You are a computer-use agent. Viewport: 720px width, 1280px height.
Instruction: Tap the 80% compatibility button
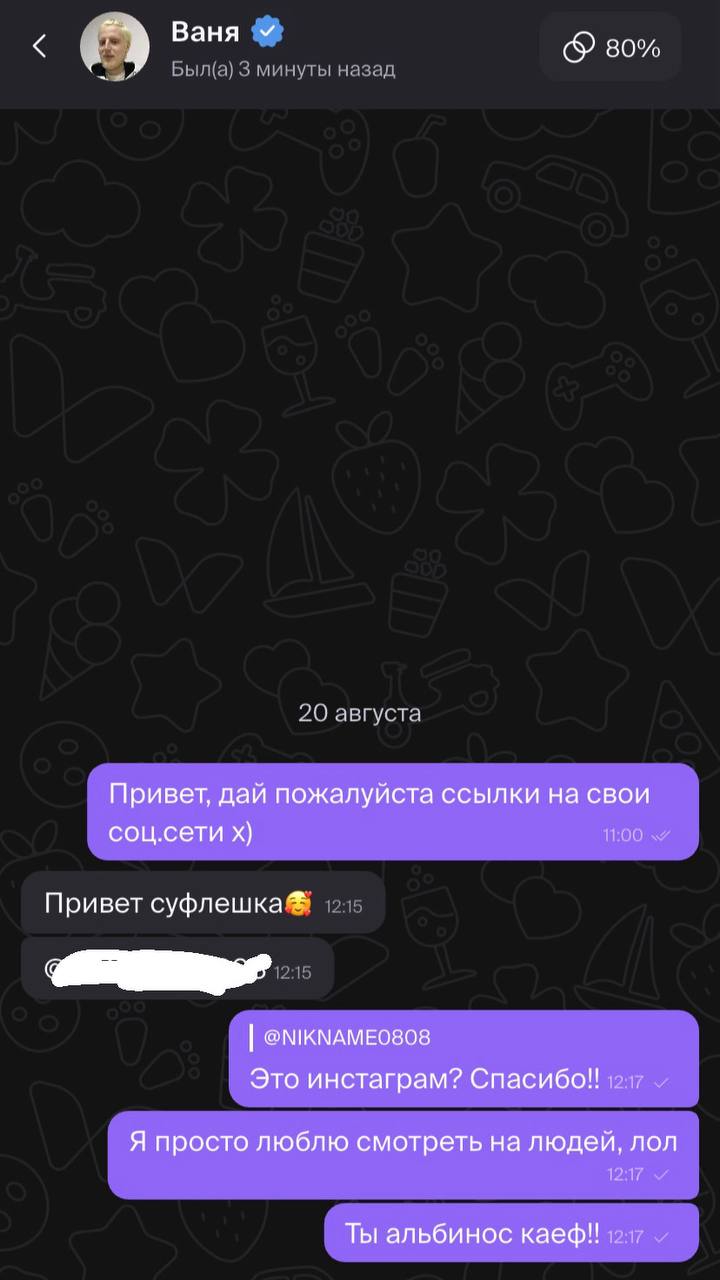[x=611, y=47]
